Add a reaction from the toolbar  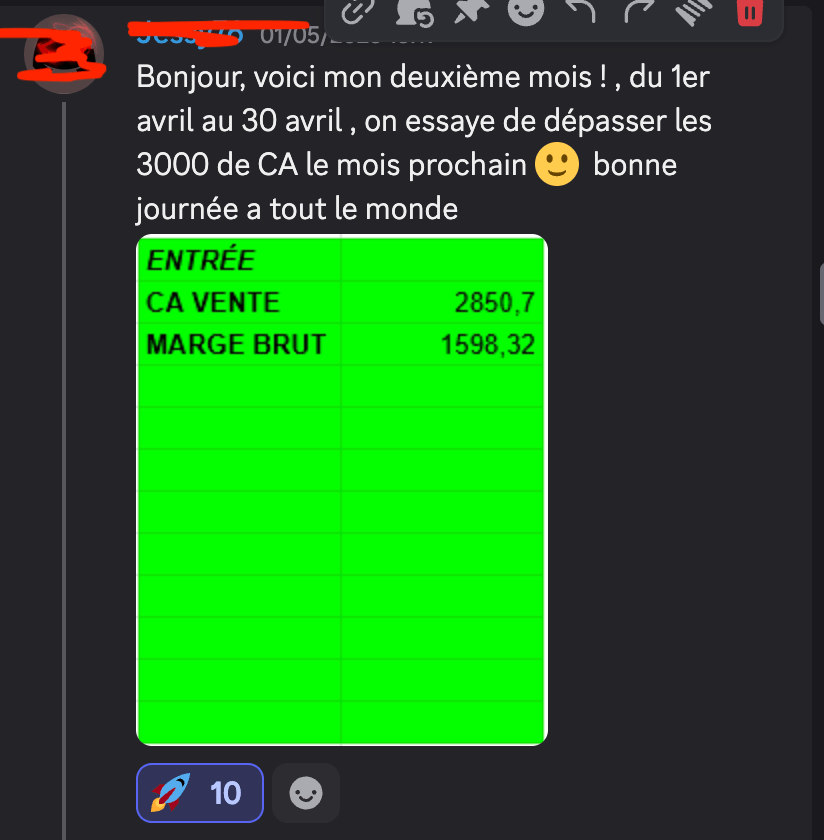(523, 12)
